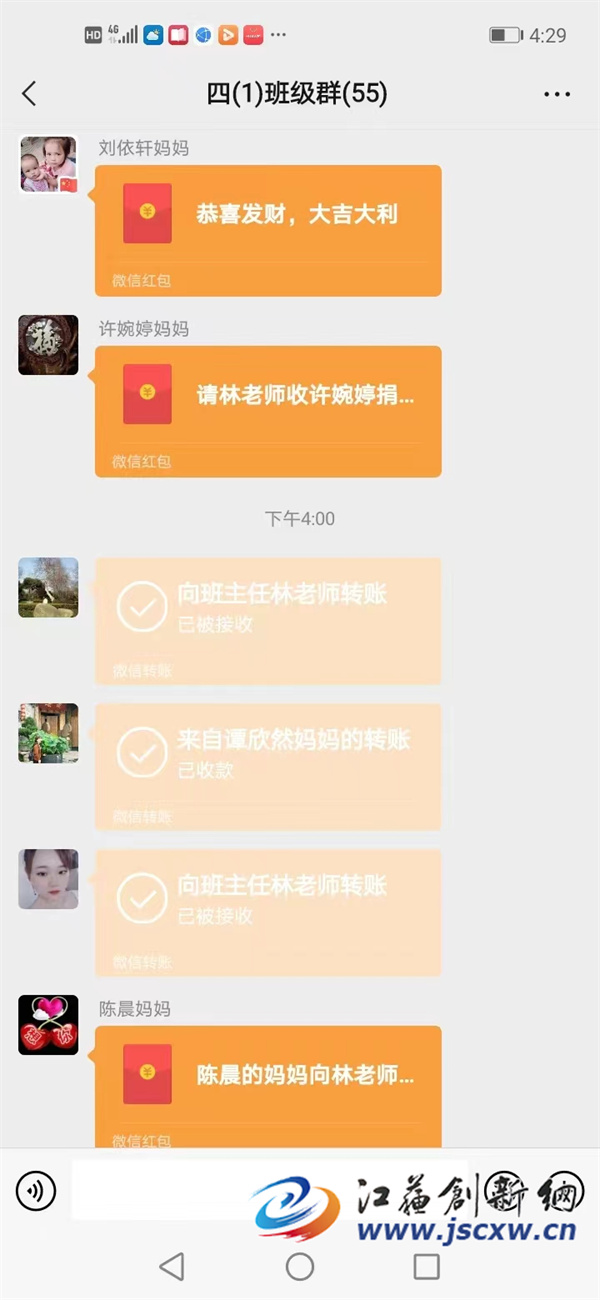600x1300 pixels.
Task: Switch to voice message input
Action: 36,1190
